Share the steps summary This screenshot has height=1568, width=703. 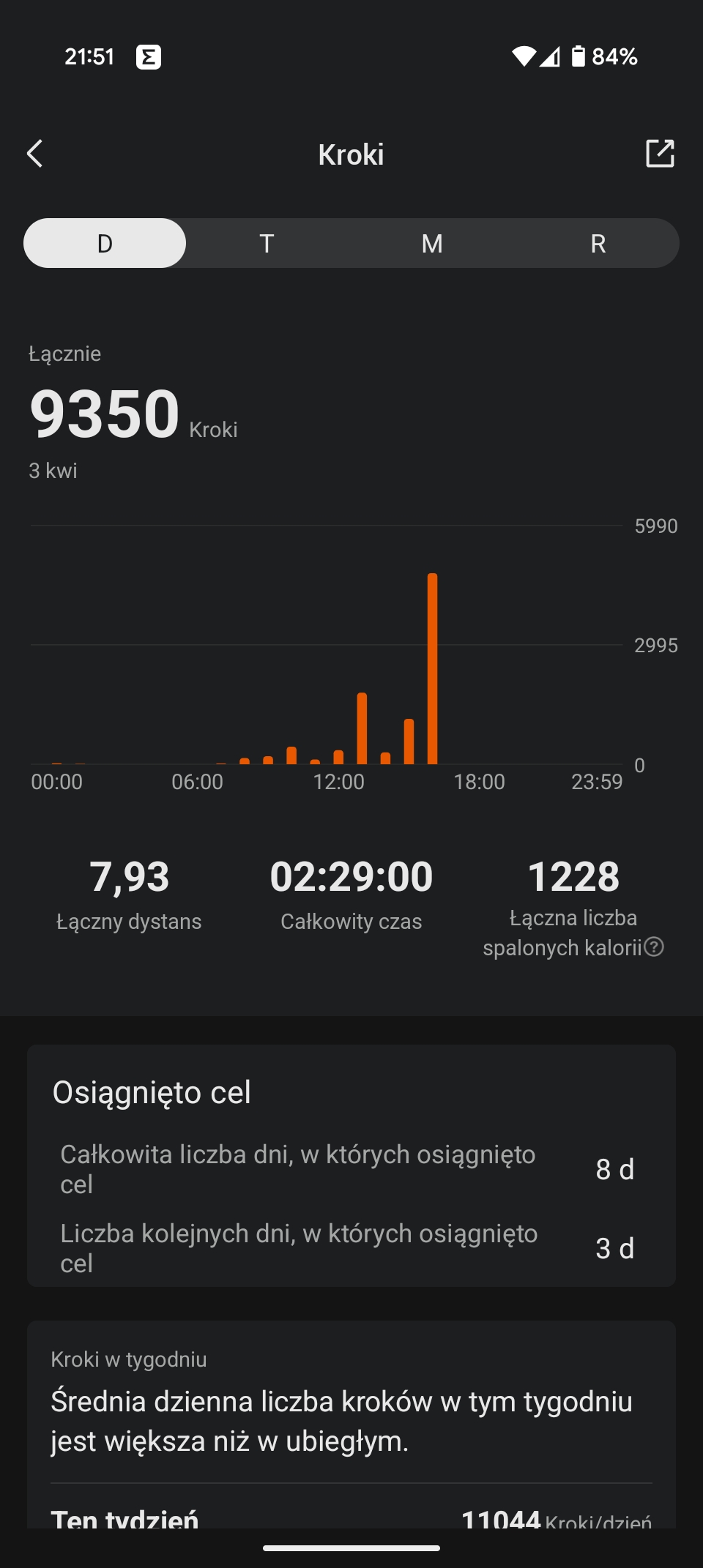click(x=660, y=154)
